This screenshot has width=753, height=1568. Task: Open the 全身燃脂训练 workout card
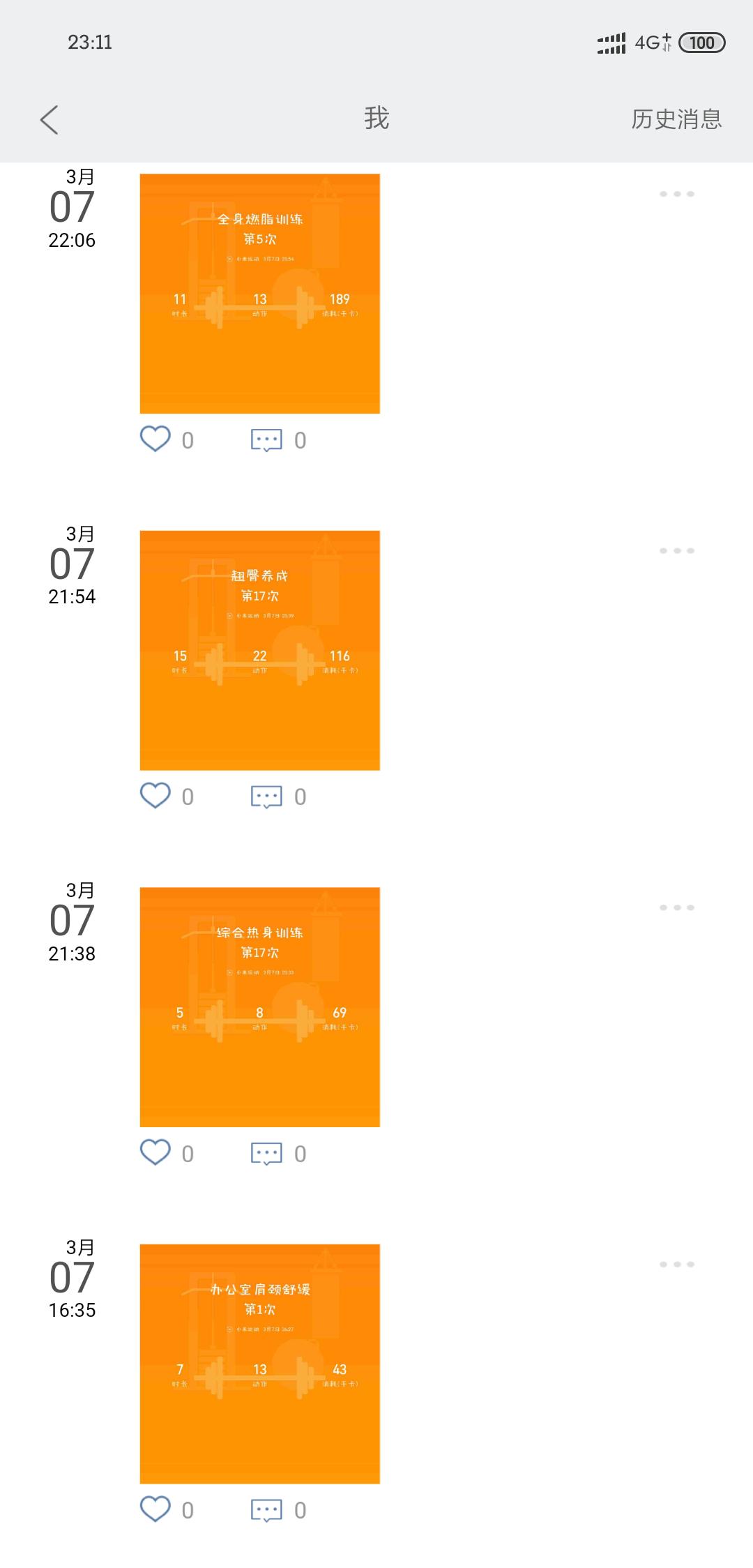260,294
